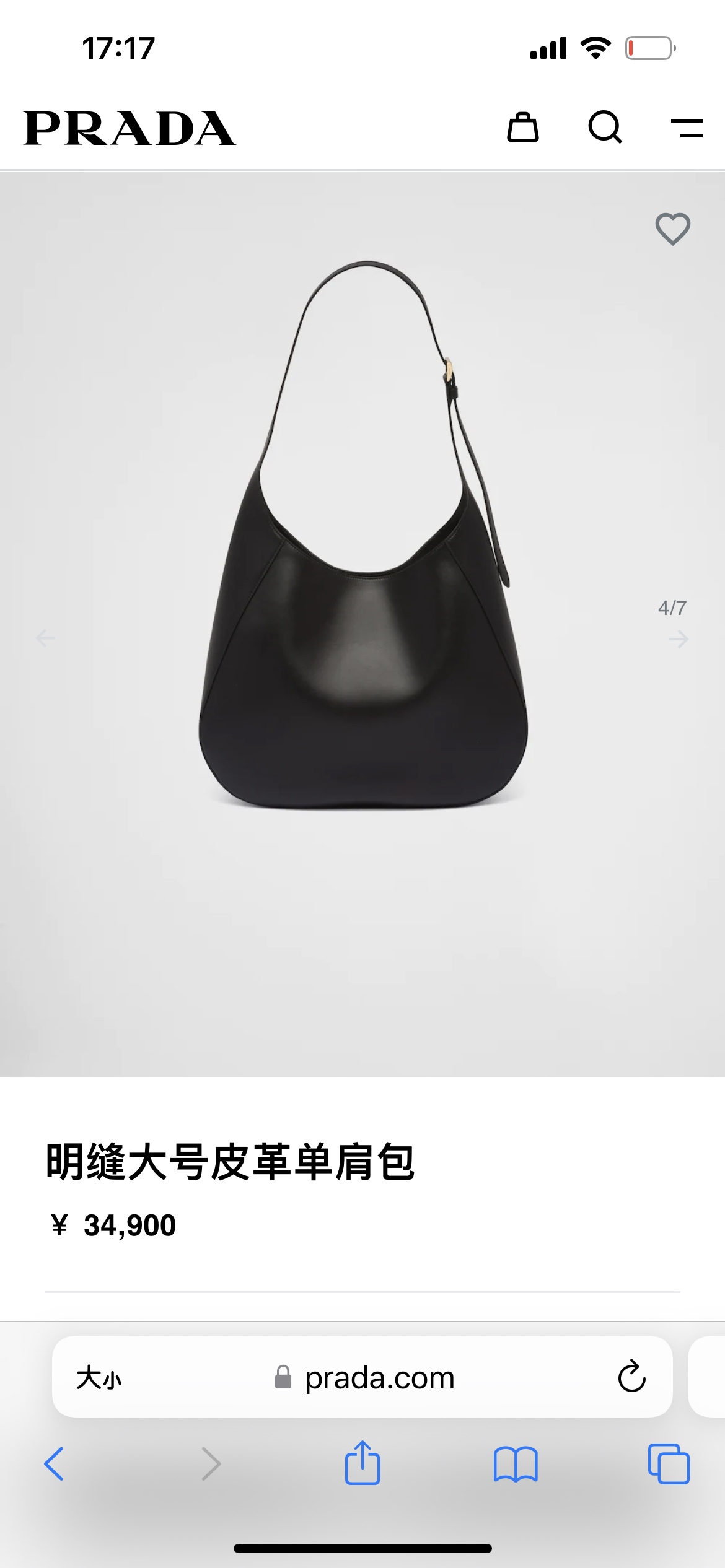Tap the prada.com address bar
Viewport: 725px width, 1568px height.
click(x=379, y=1378)
